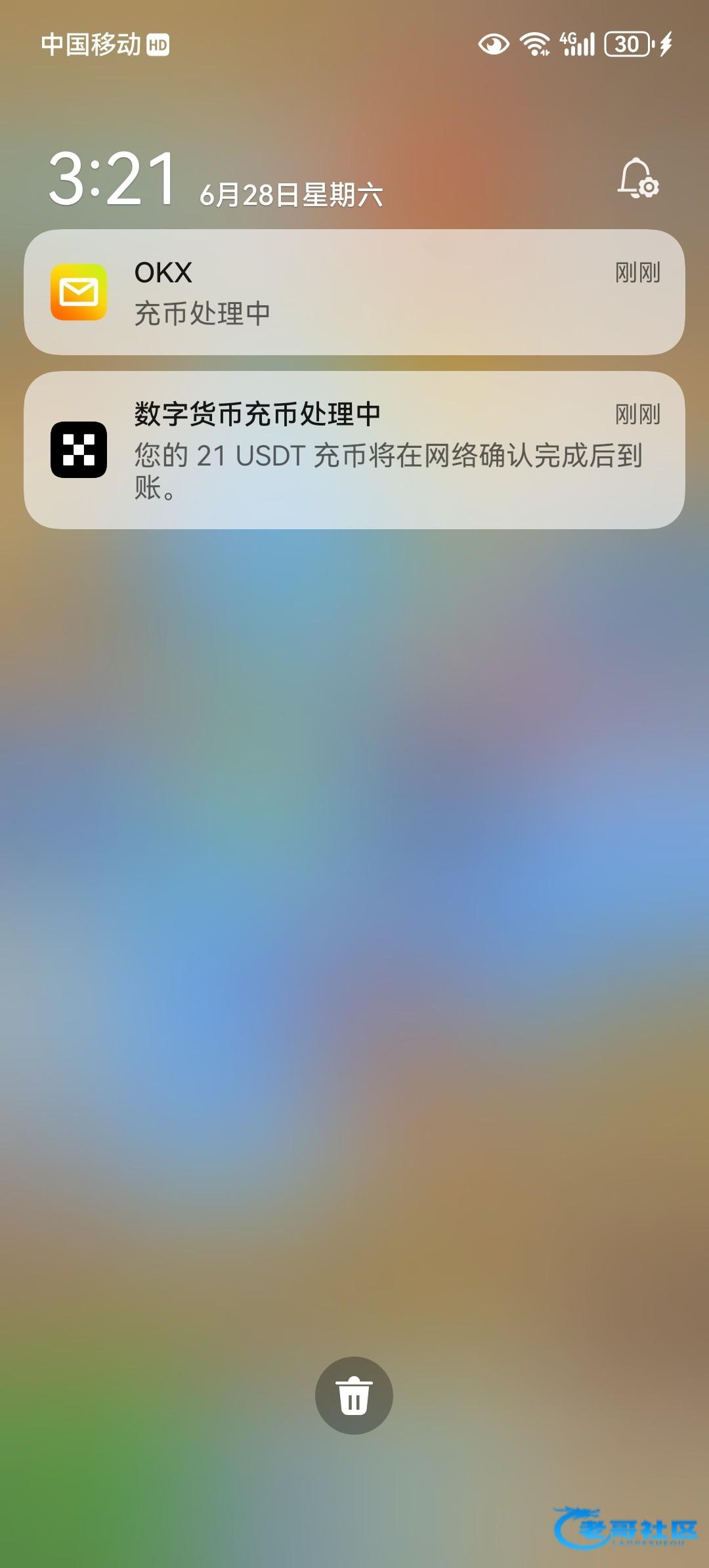Open notification settings bell icon

[x=637, y=177]
